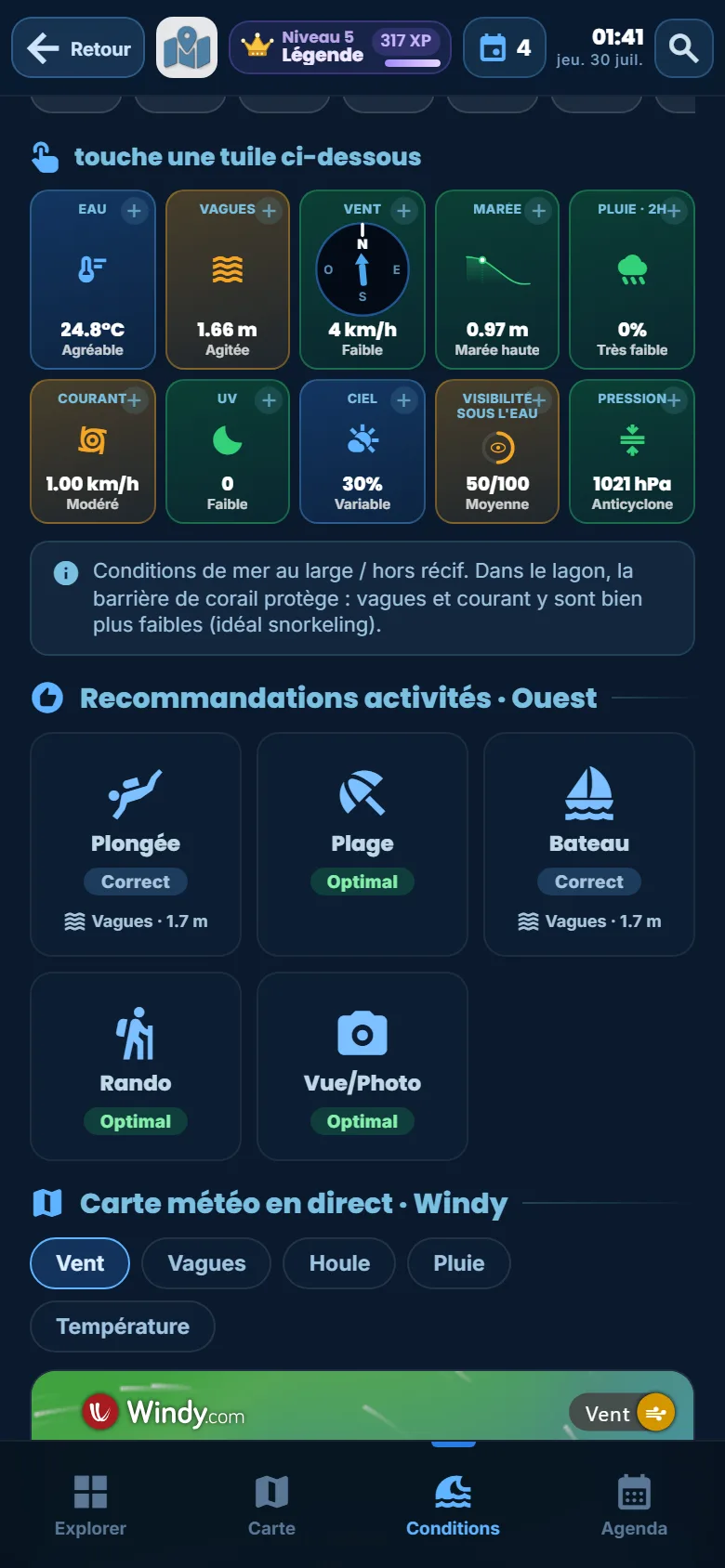
Task: Select the Houle map layer chip
Action: (339, 1263)
